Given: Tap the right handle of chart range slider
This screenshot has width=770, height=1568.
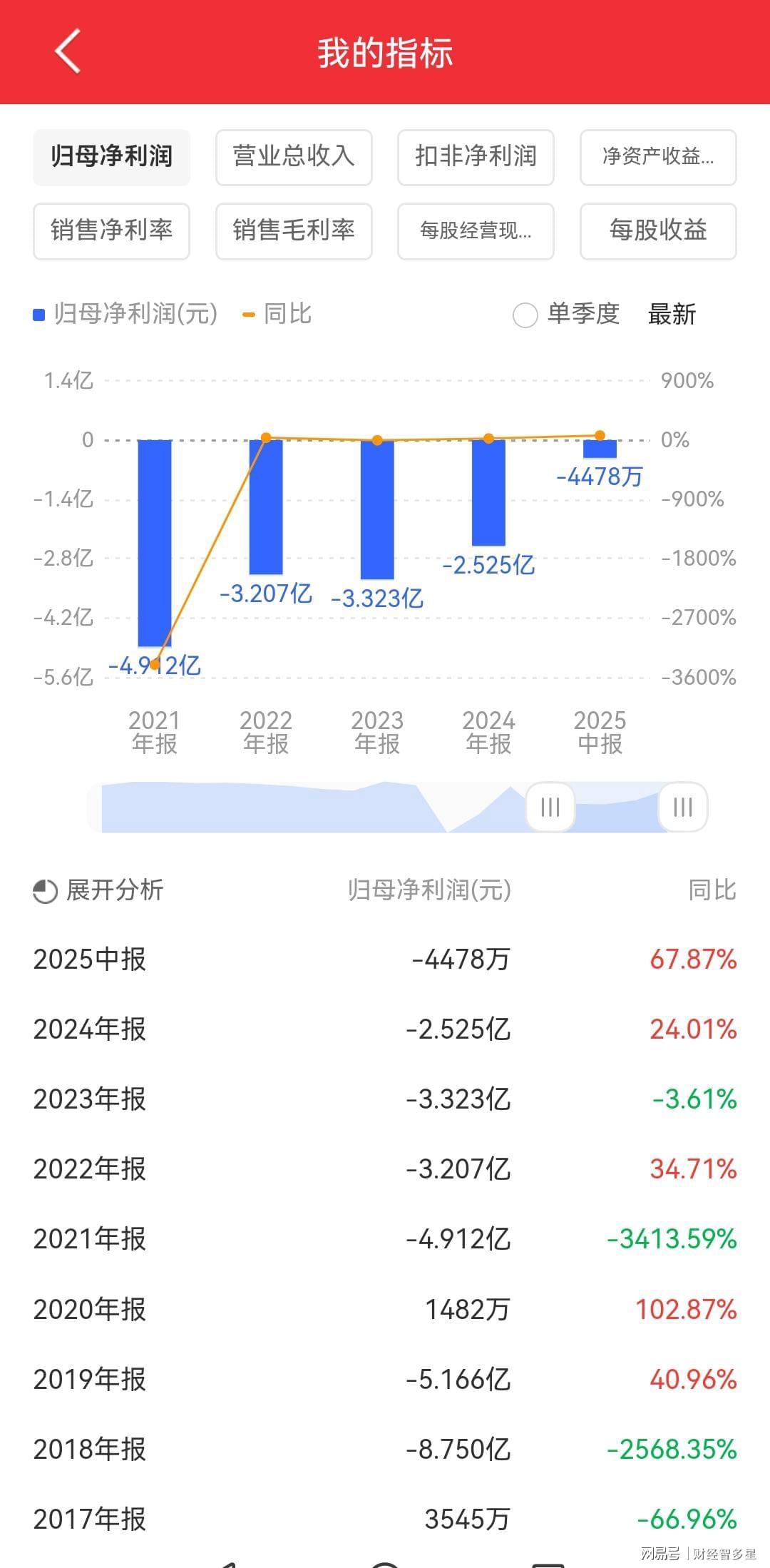Looking at the screenshot, I should coord(682,808).
